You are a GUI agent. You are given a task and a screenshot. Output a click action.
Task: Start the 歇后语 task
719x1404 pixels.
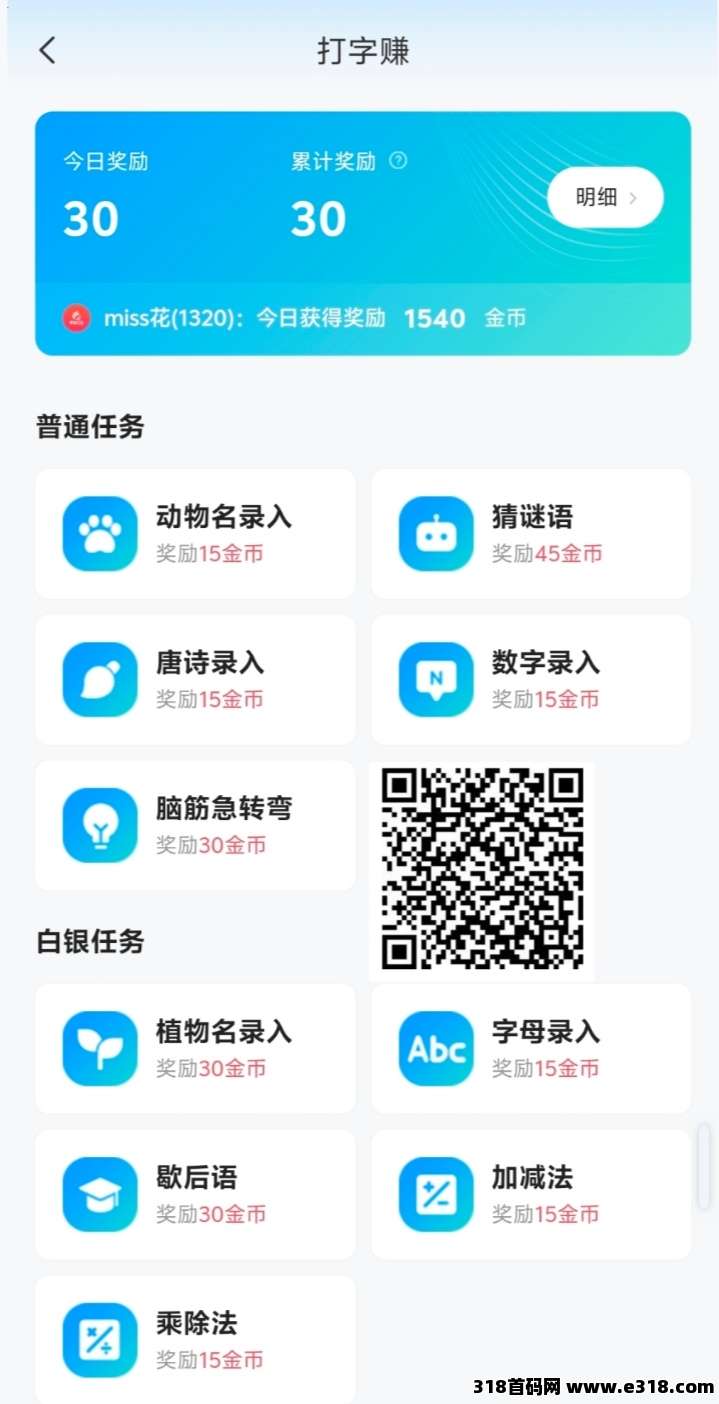(195, 1195)
